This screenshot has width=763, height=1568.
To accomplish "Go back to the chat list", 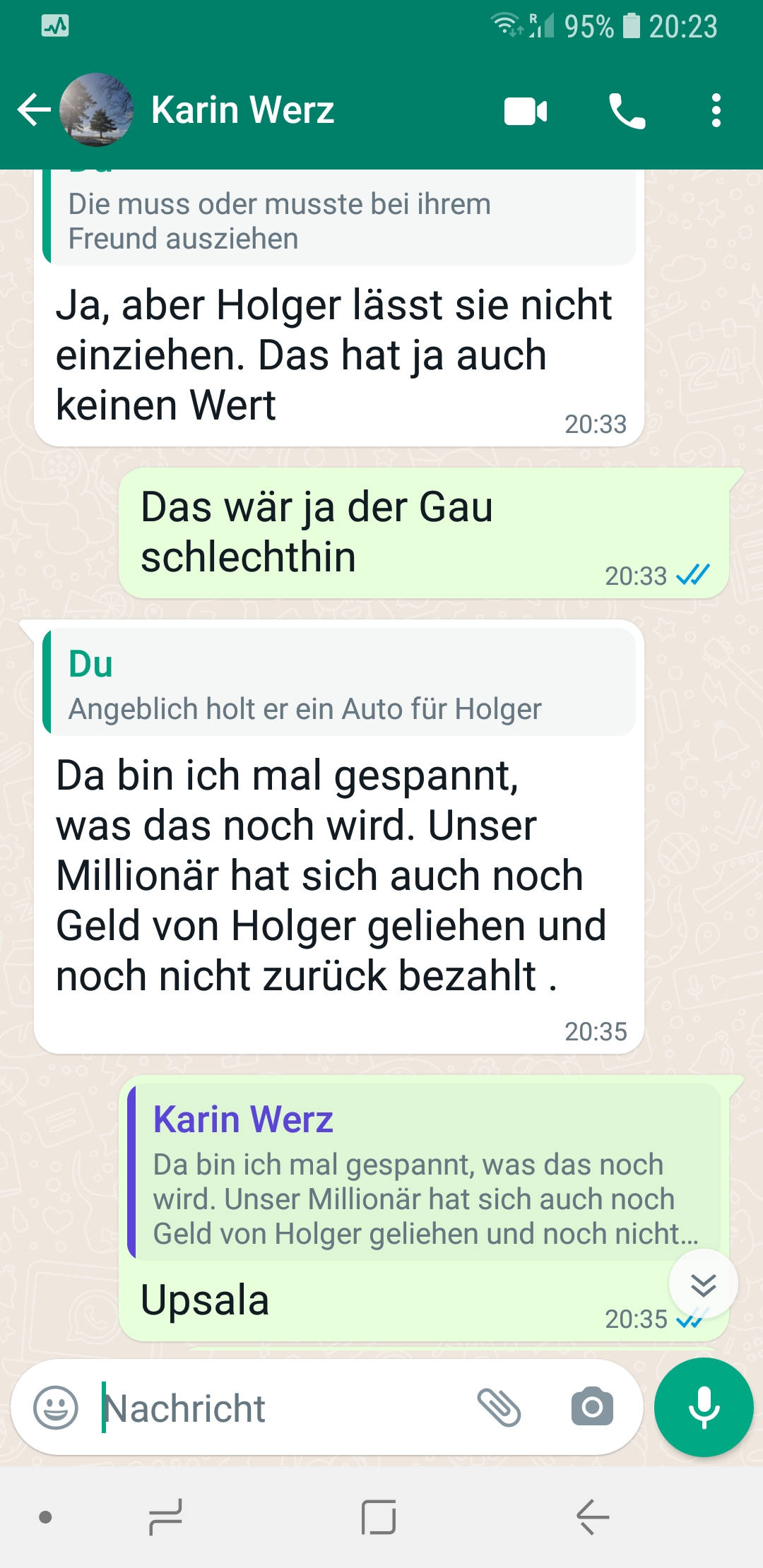I will (33, 110).
